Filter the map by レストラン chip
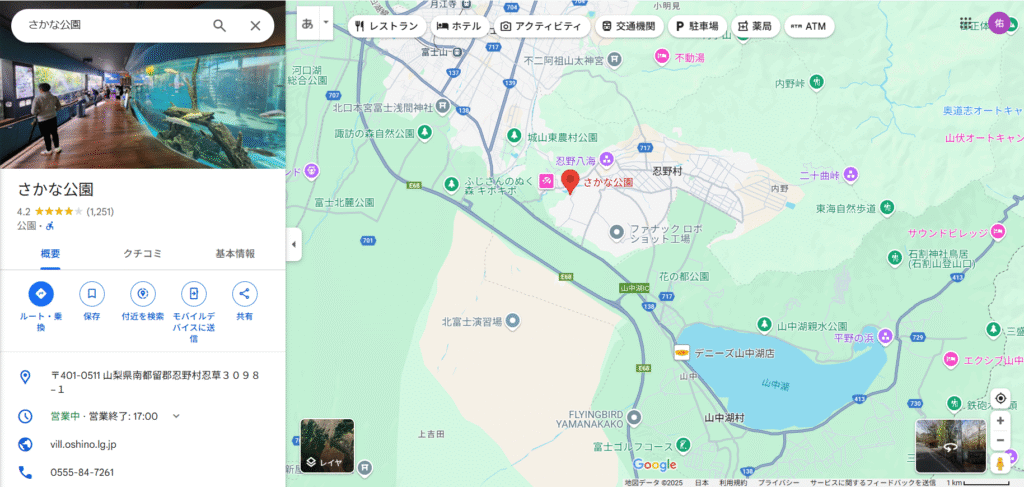Image resolution: width=1024 pixels, height=487 pixels. click(x=386, y=26)
